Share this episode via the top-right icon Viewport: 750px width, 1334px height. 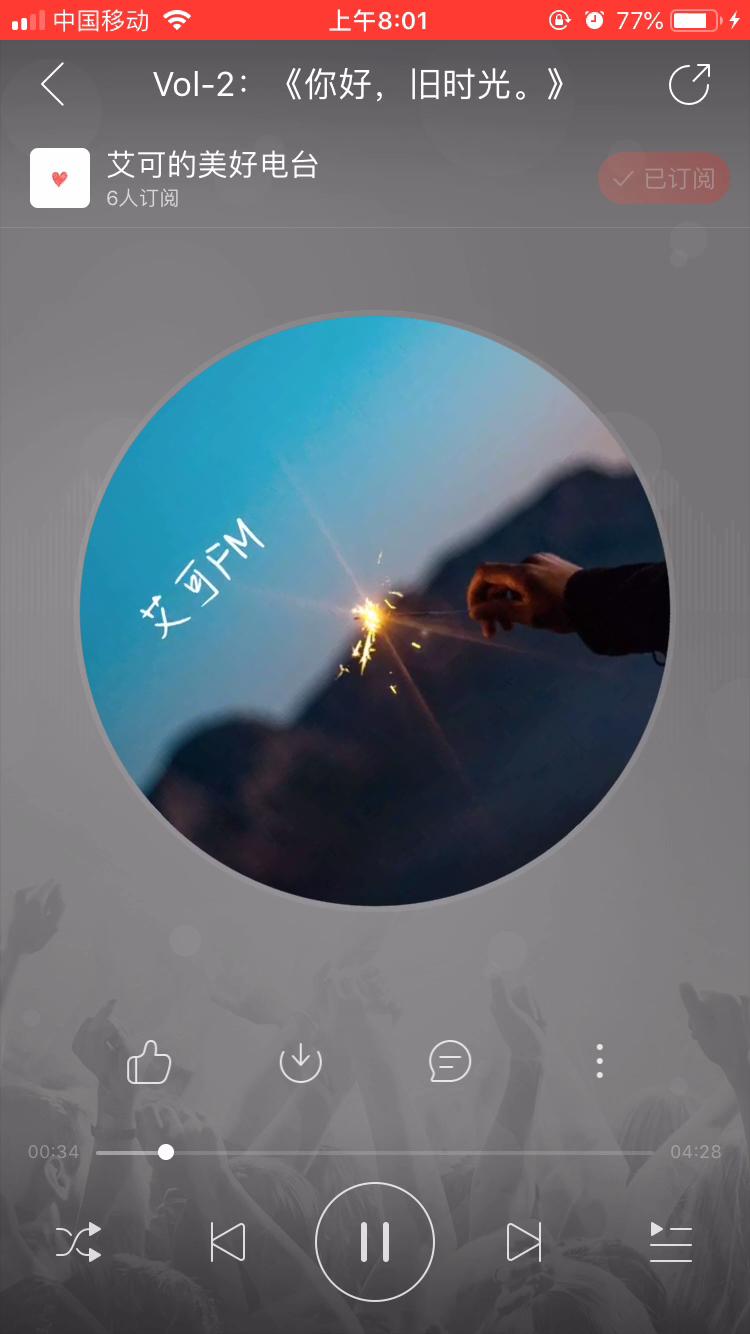coord(689,84)
